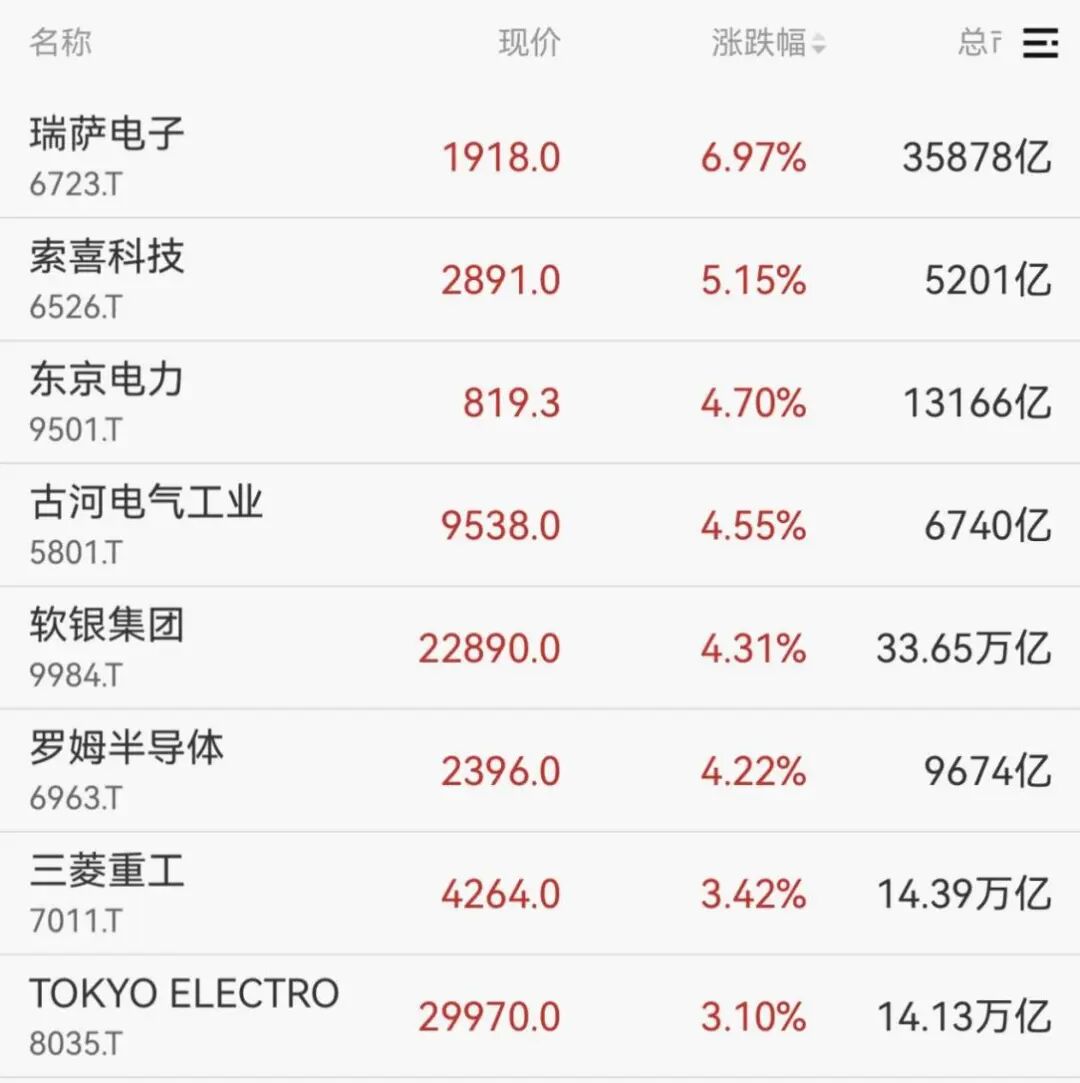This screenshot has width=1080, height=1083.
Task: Open TOKYO ELECTRO stock row
Action: click(184, 995)
